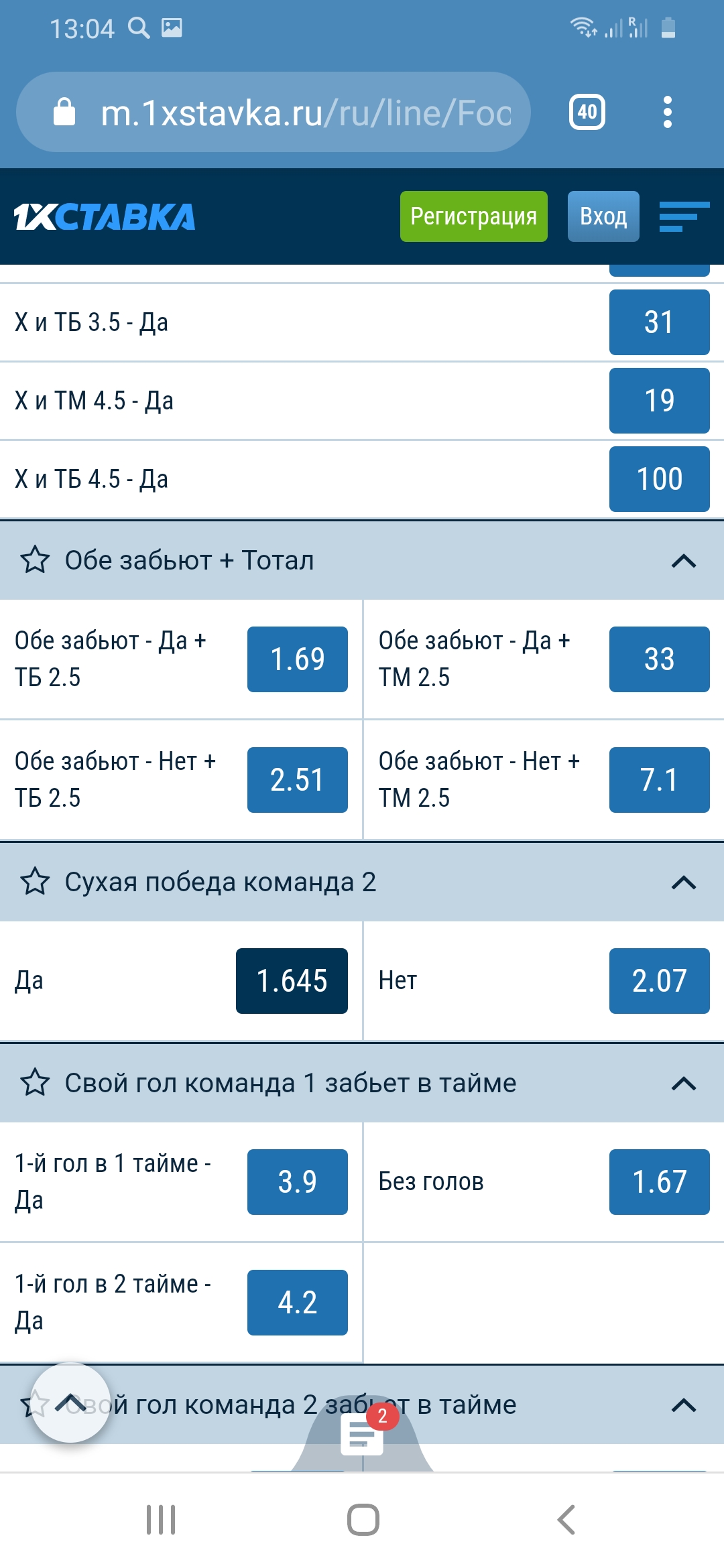The image size is (724, 1568).
Task: Pick odds 33 Обе забьют Да + ТМ 2.5
Action: 659,659
